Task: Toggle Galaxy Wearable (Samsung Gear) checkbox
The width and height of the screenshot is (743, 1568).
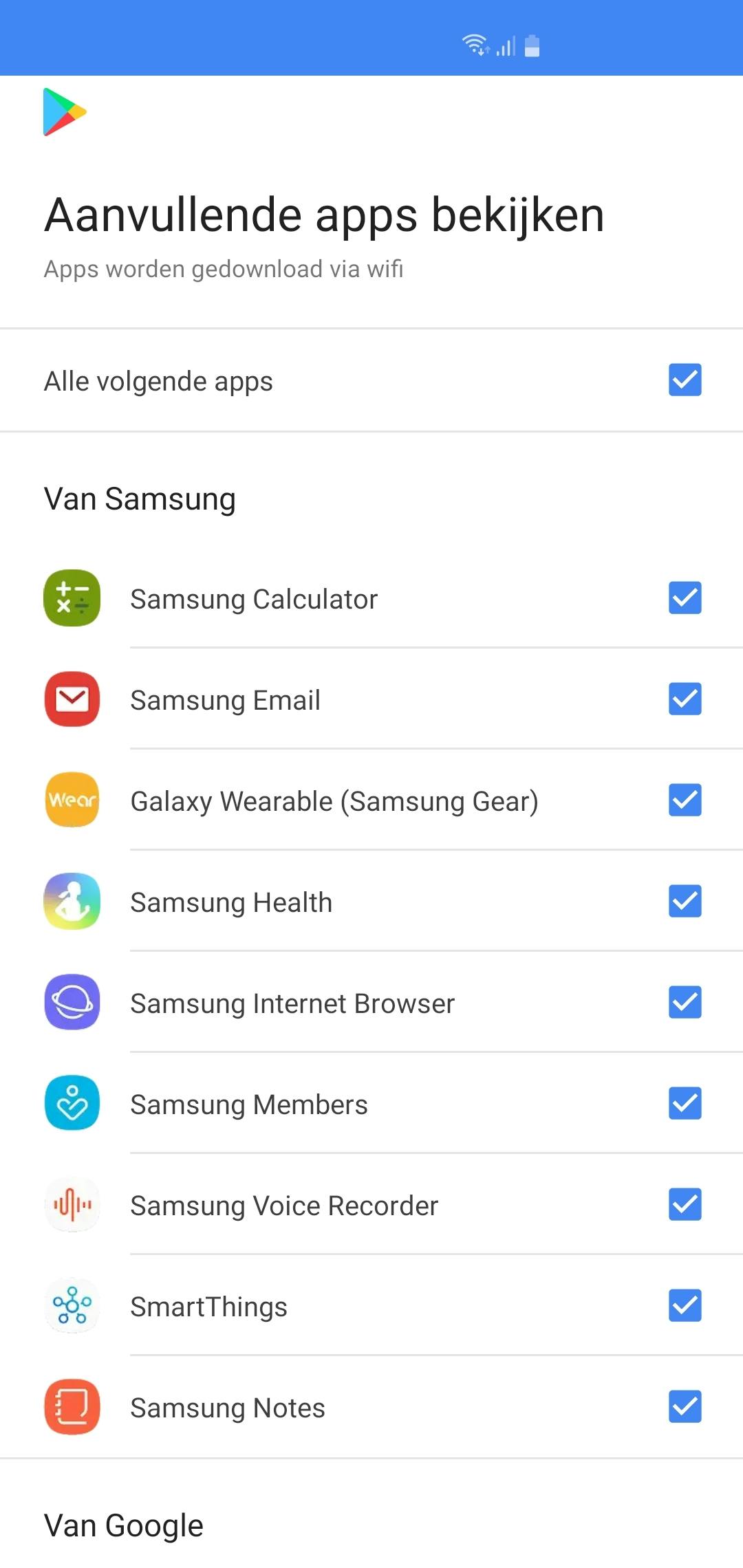Action: click(685, 800)
